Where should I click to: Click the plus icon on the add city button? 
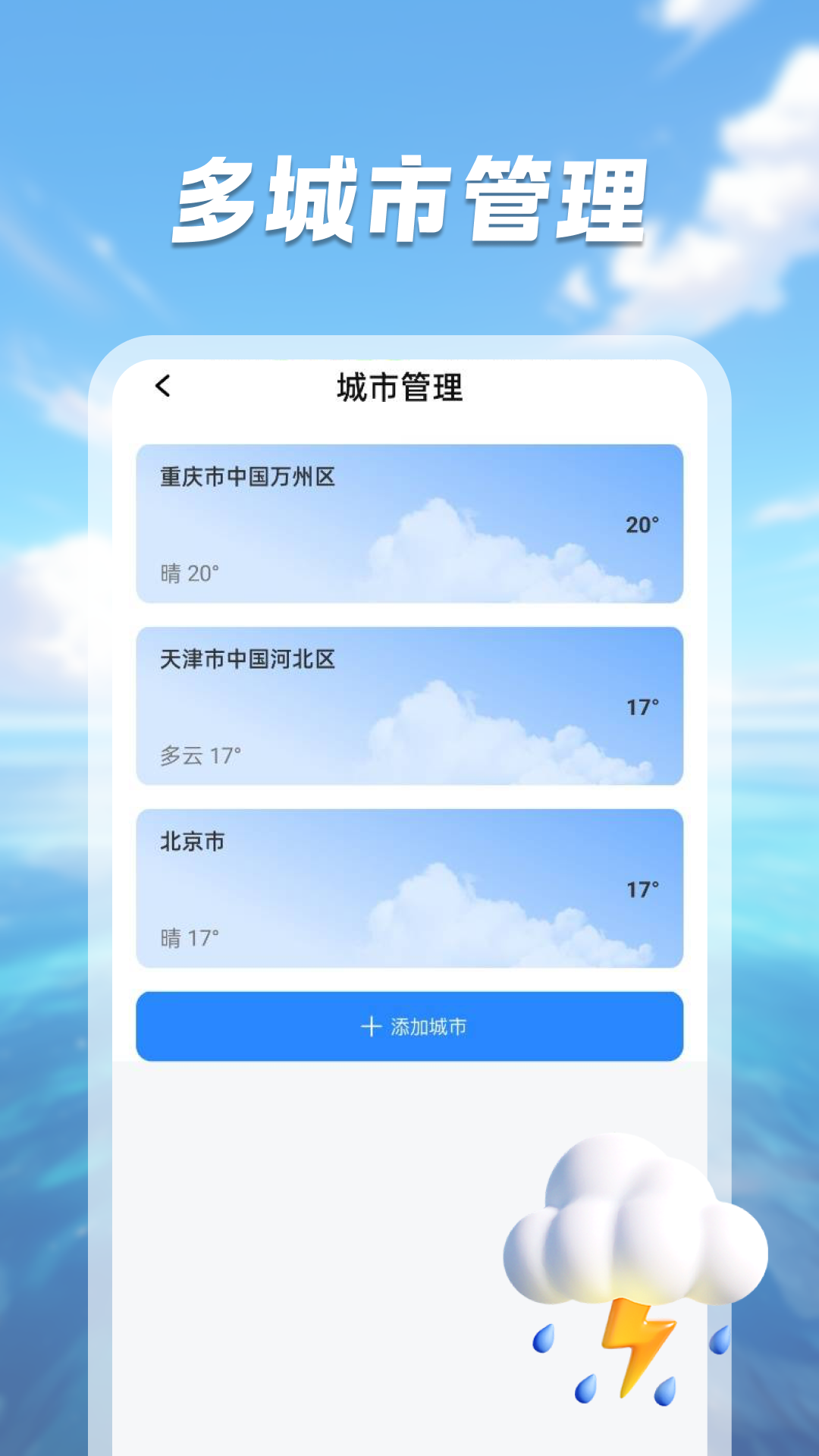(x=371, y=1025)
